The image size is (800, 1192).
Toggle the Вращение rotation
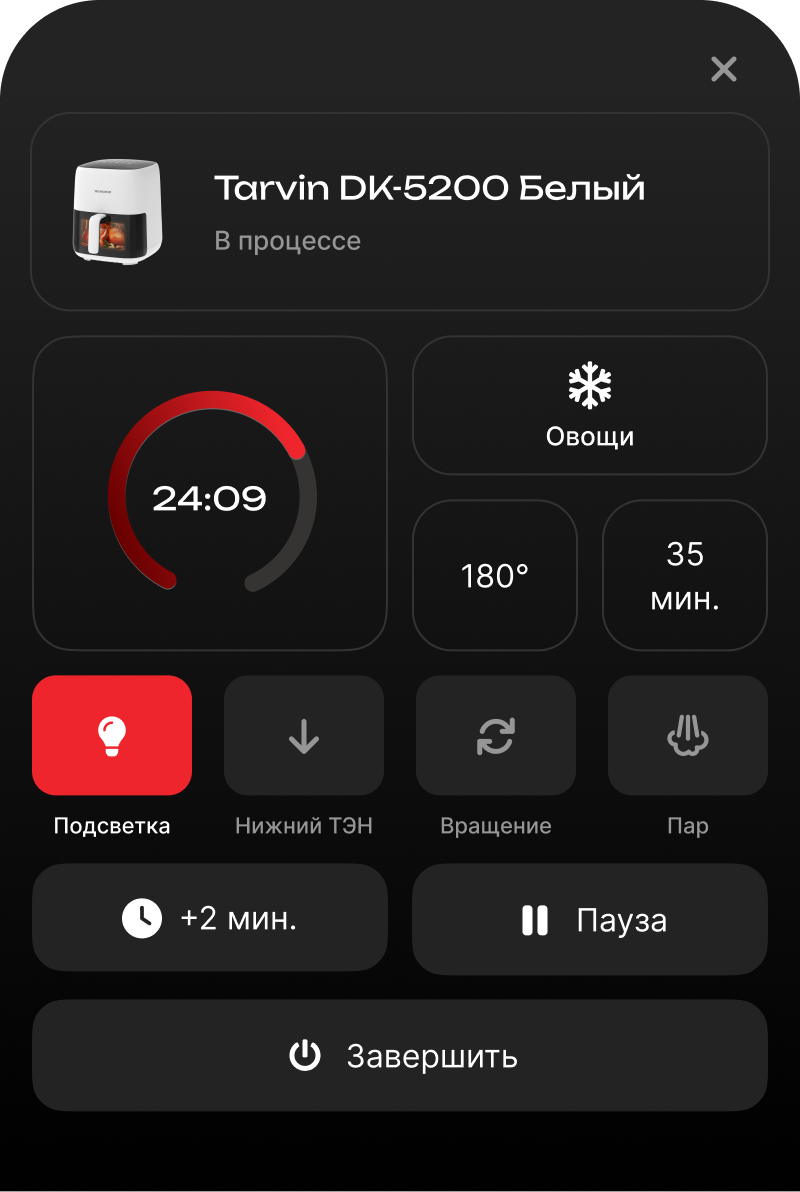[x=496, y=736]
